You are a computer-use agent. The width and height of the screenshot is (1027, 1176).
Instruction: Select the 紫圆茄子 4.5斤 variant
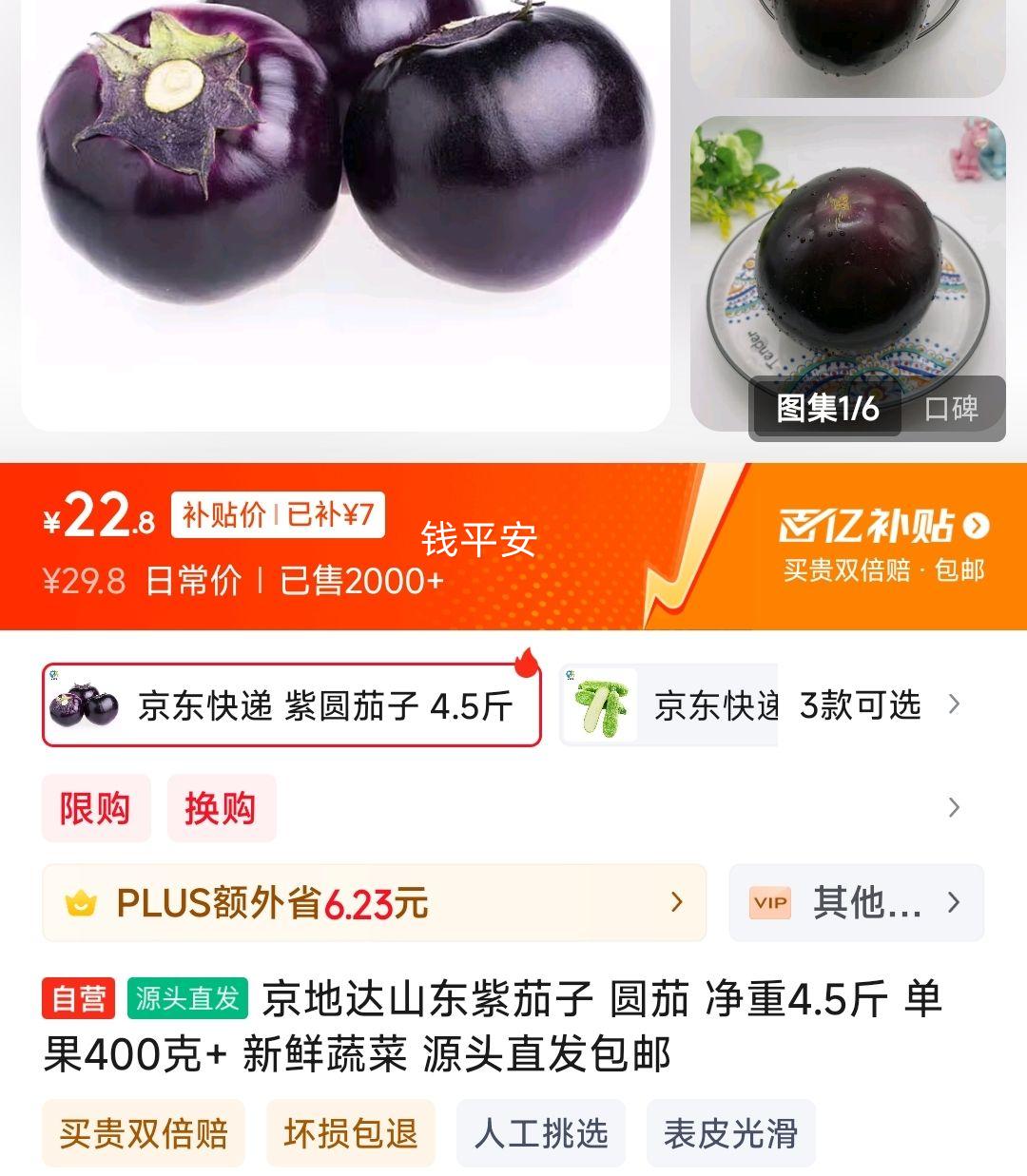290,705
